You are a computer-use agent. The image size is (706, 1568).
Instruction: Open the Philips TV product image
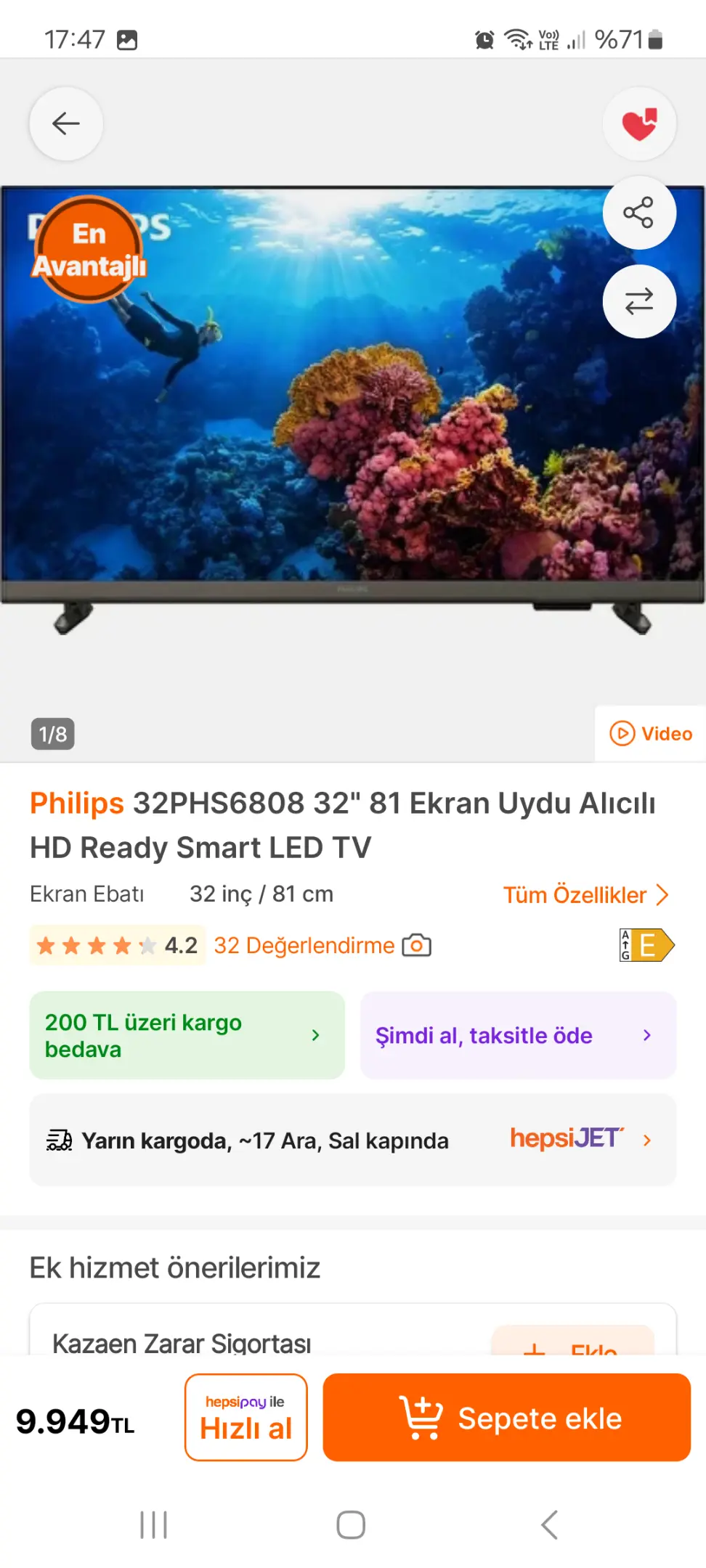(353, 410)
